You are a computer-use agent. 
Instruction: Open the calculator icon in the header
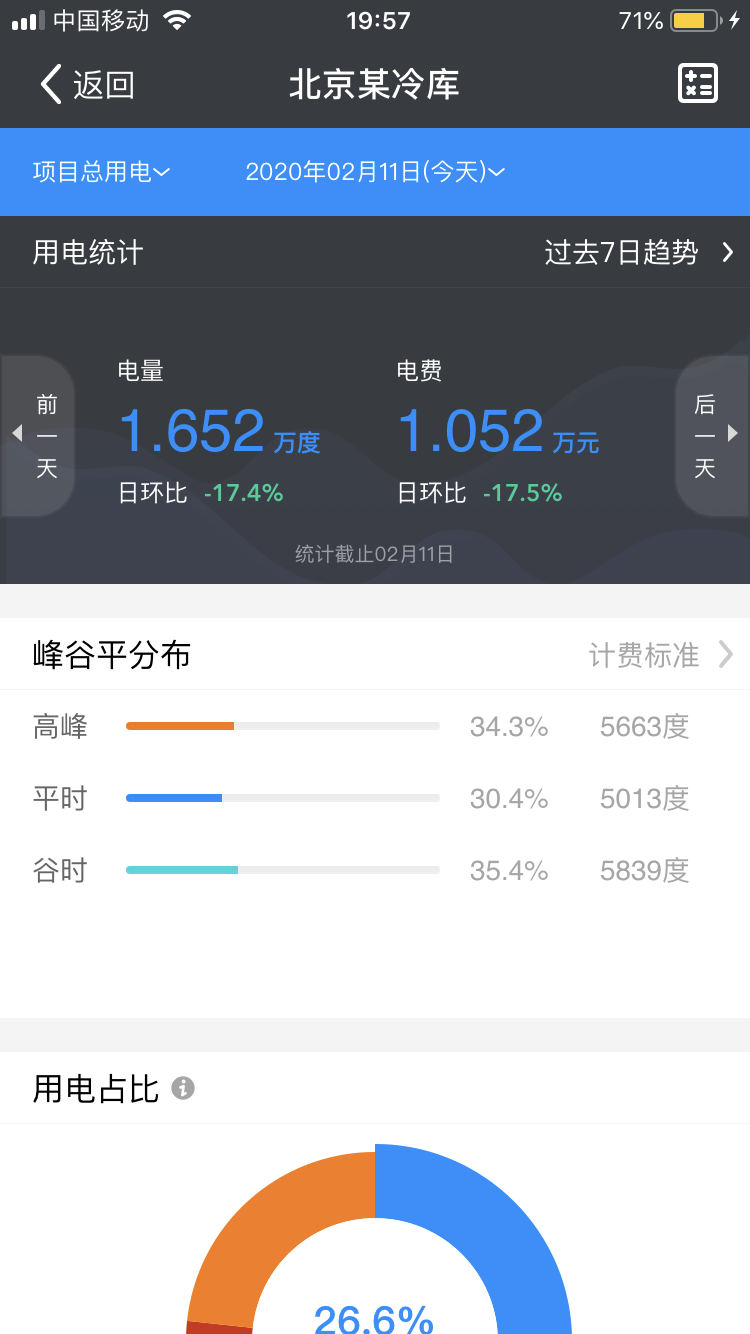pos(697,84)
